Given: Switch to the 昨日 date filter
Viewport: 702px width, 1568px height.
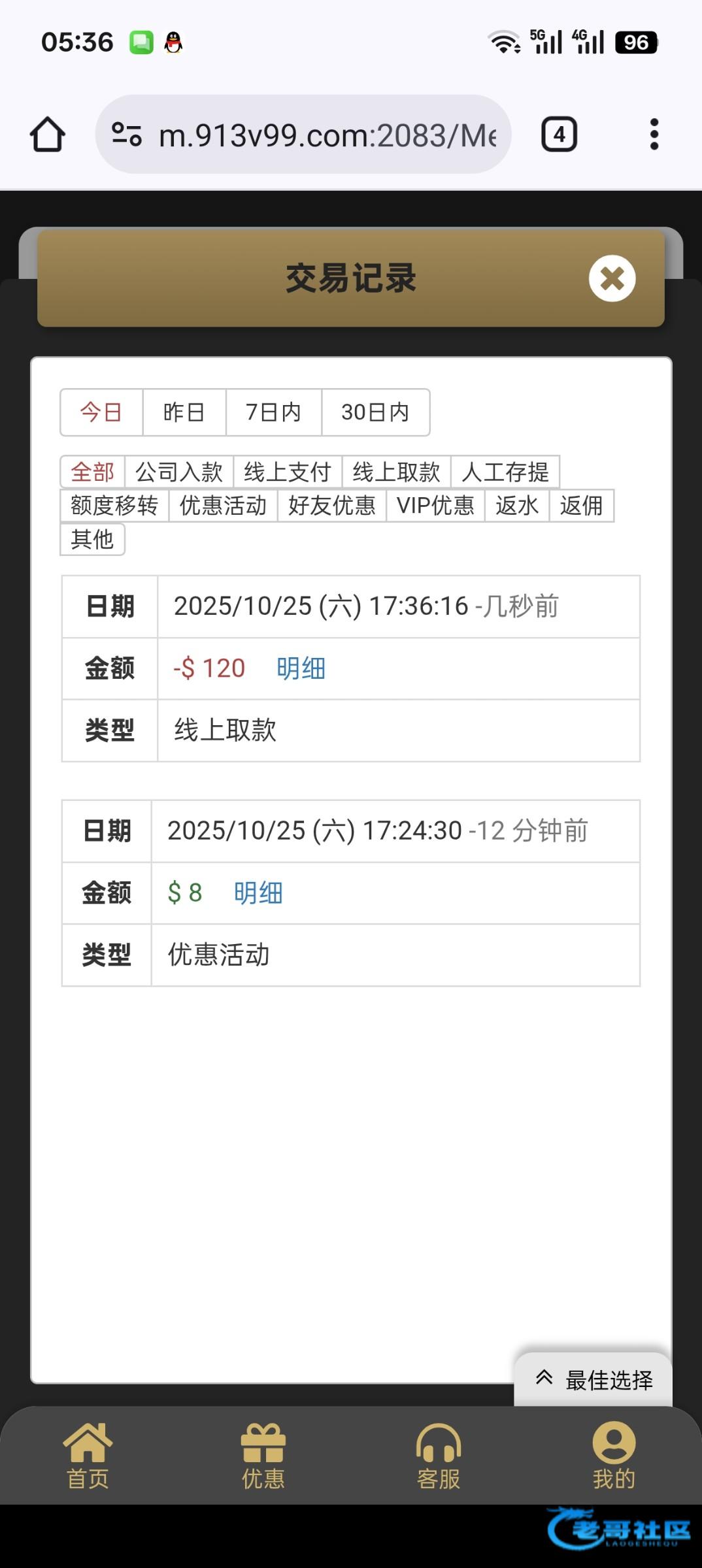Looking at the screenshot, I should [x=184, y=412].
